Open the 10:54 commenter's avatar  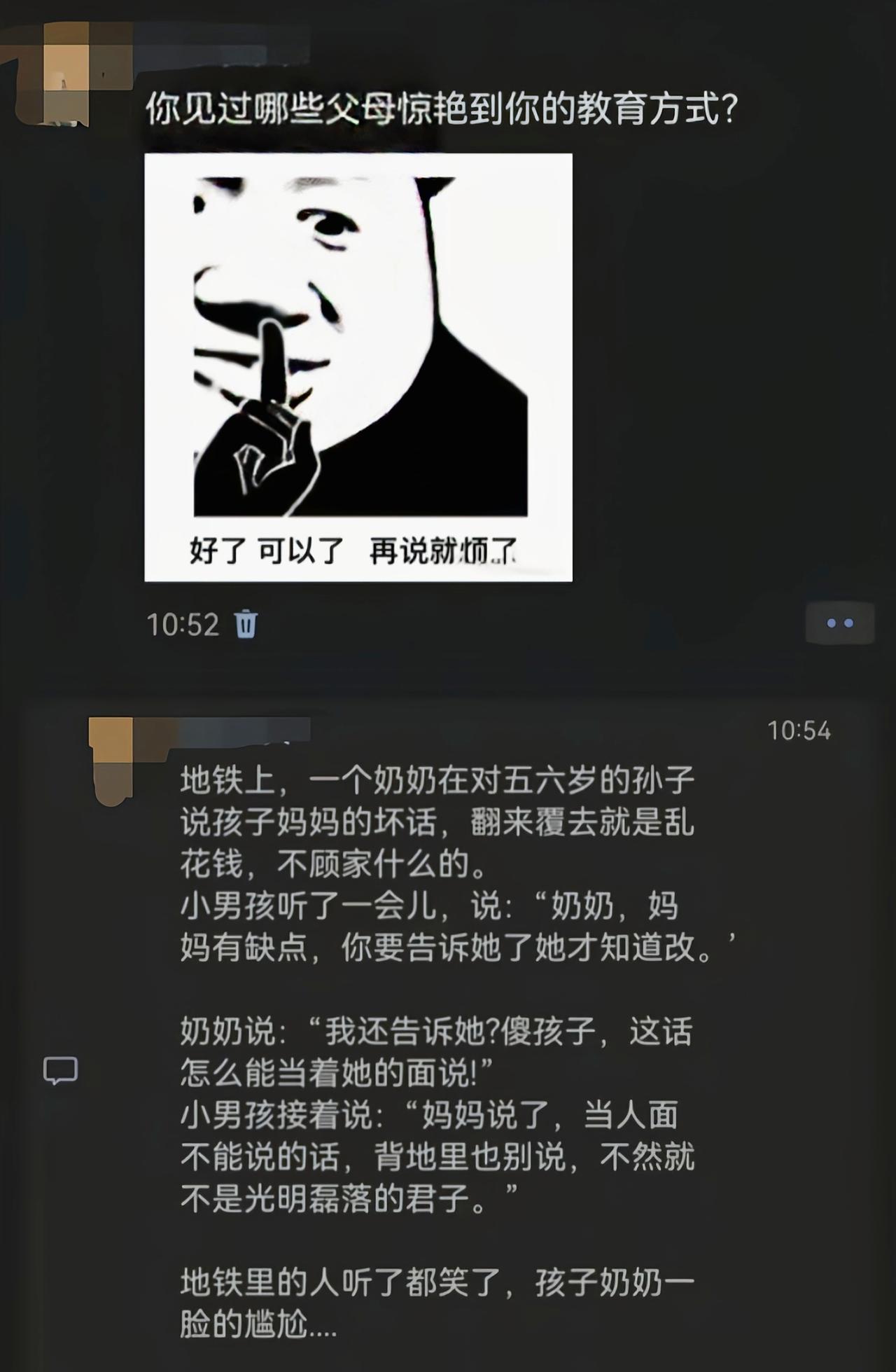[111, 761]
